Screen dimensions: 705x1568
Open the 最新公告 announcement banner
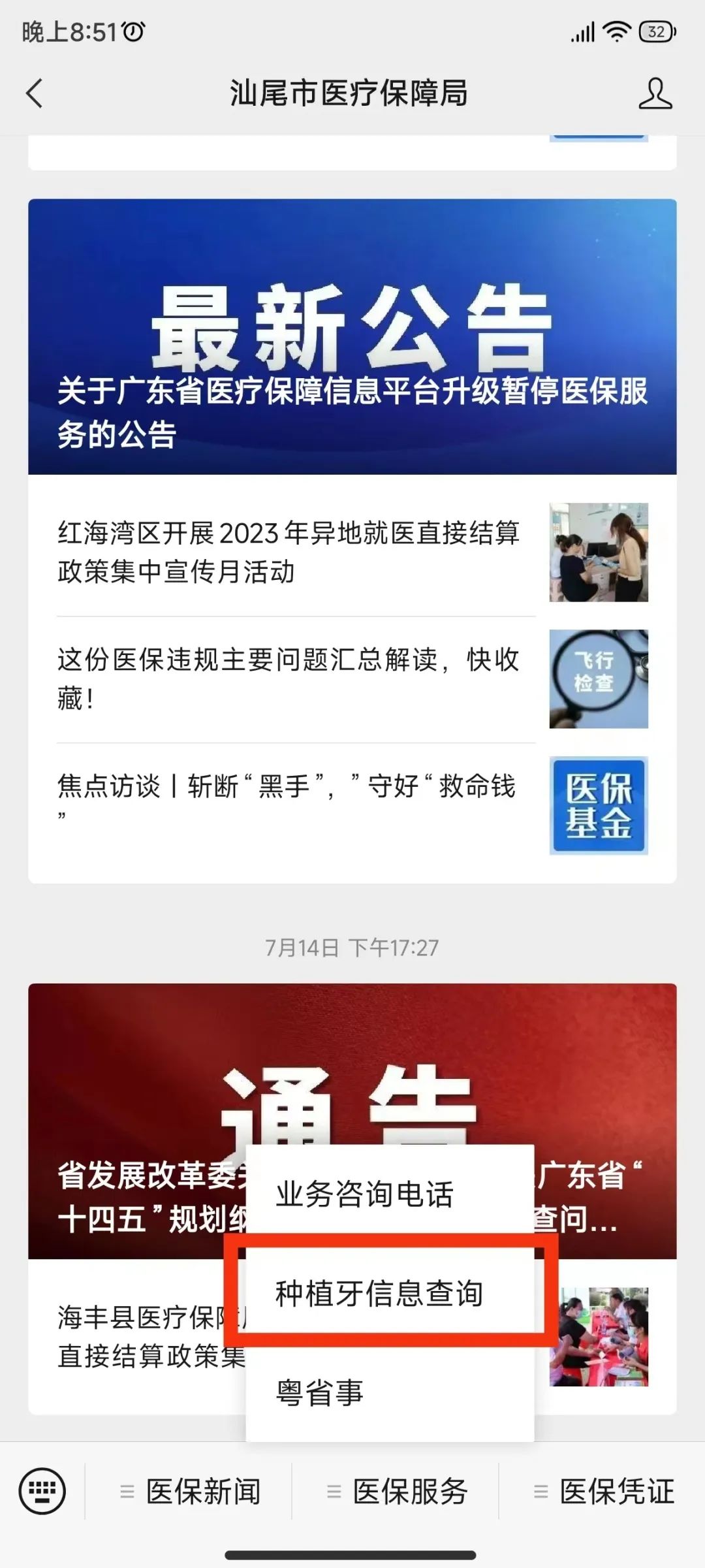coord(352,336)
